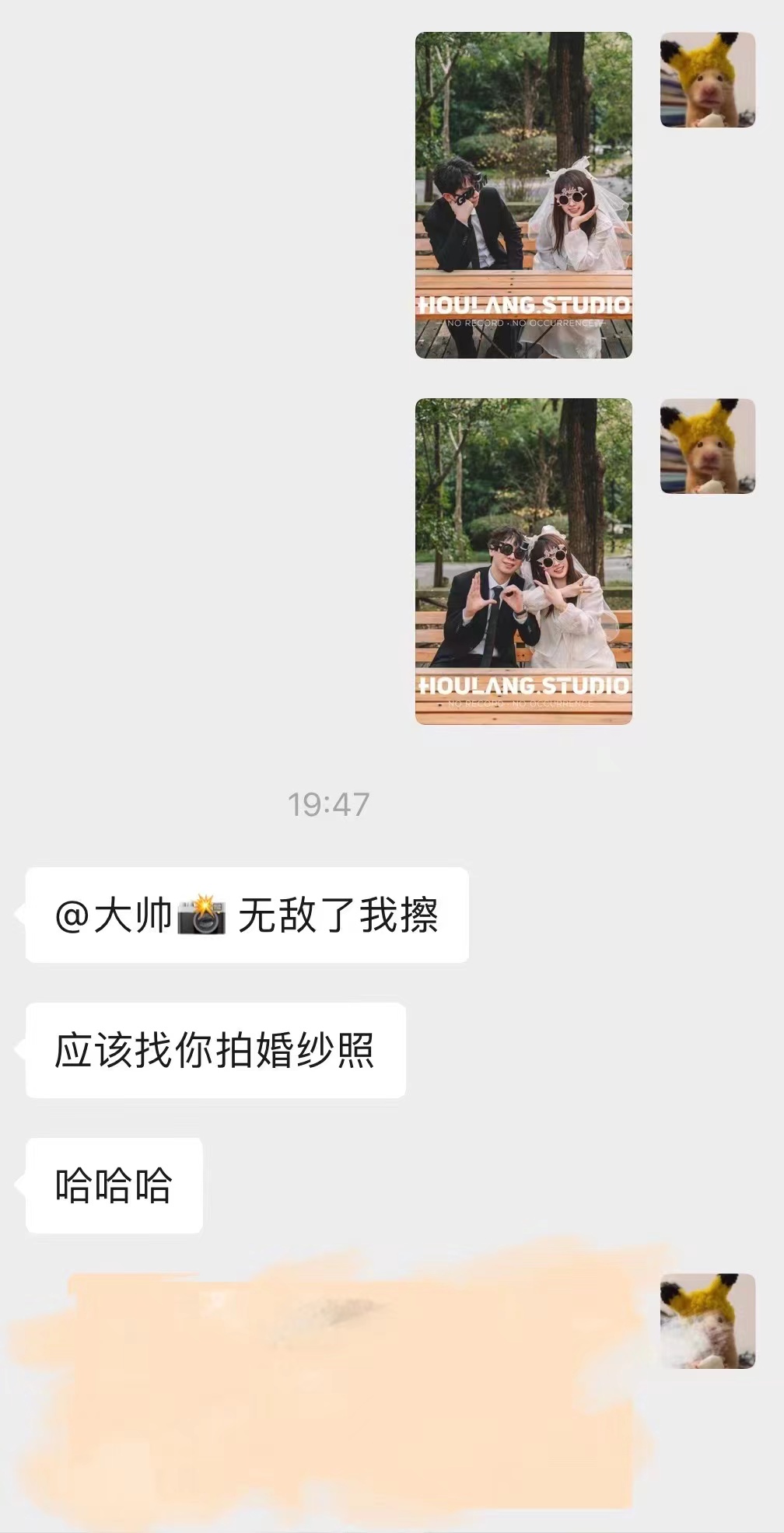Open the first wedding photo with chin poses
Viewport: 784px width, 1533px height.
[523, 195]
